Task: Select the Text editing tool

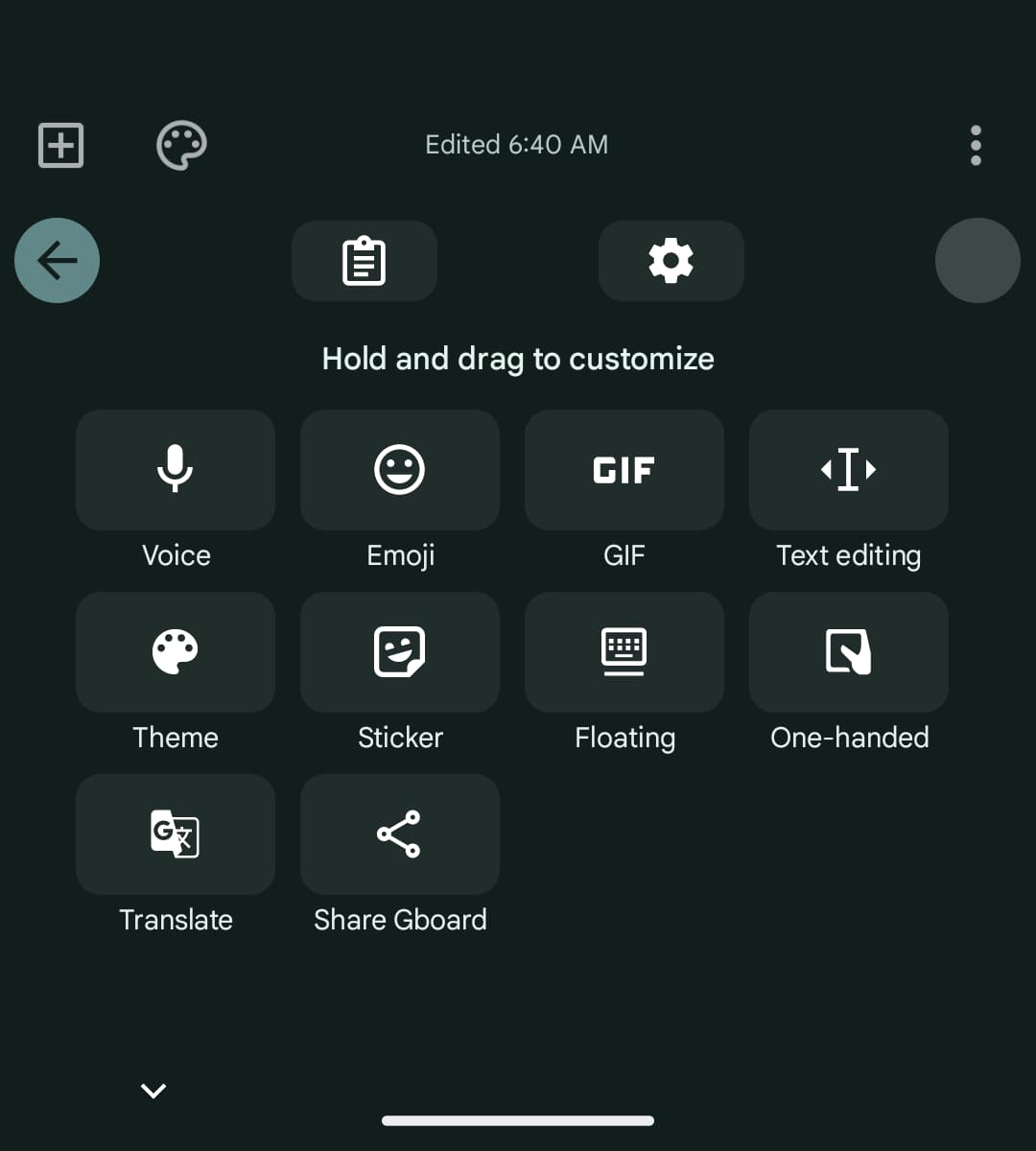Action: (x=849, y=470)
